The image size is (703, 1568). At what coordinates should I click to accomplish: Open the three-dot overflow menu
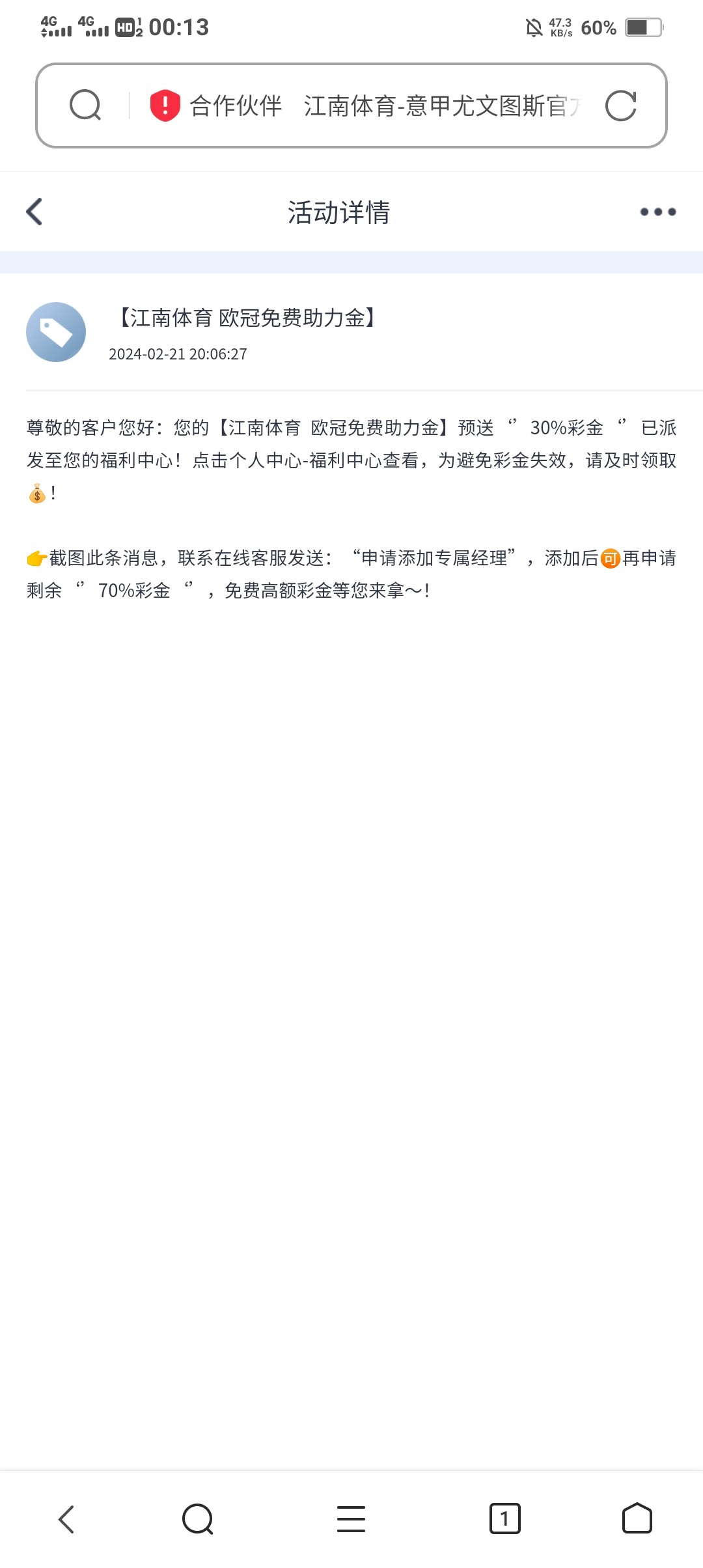point(657,212)
